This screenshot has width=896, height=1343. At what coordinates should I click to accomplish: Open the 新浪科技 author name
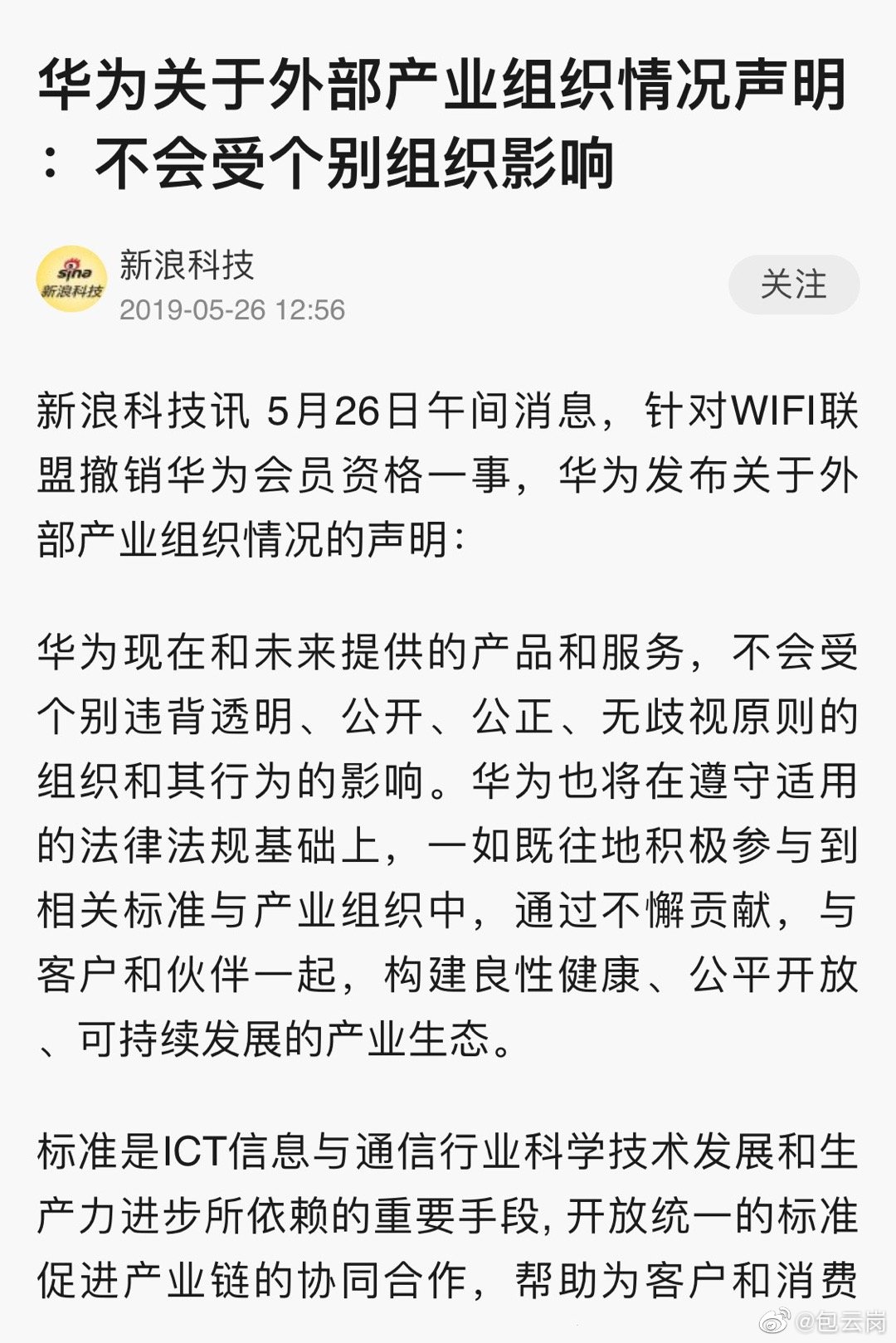pos(186,265)
